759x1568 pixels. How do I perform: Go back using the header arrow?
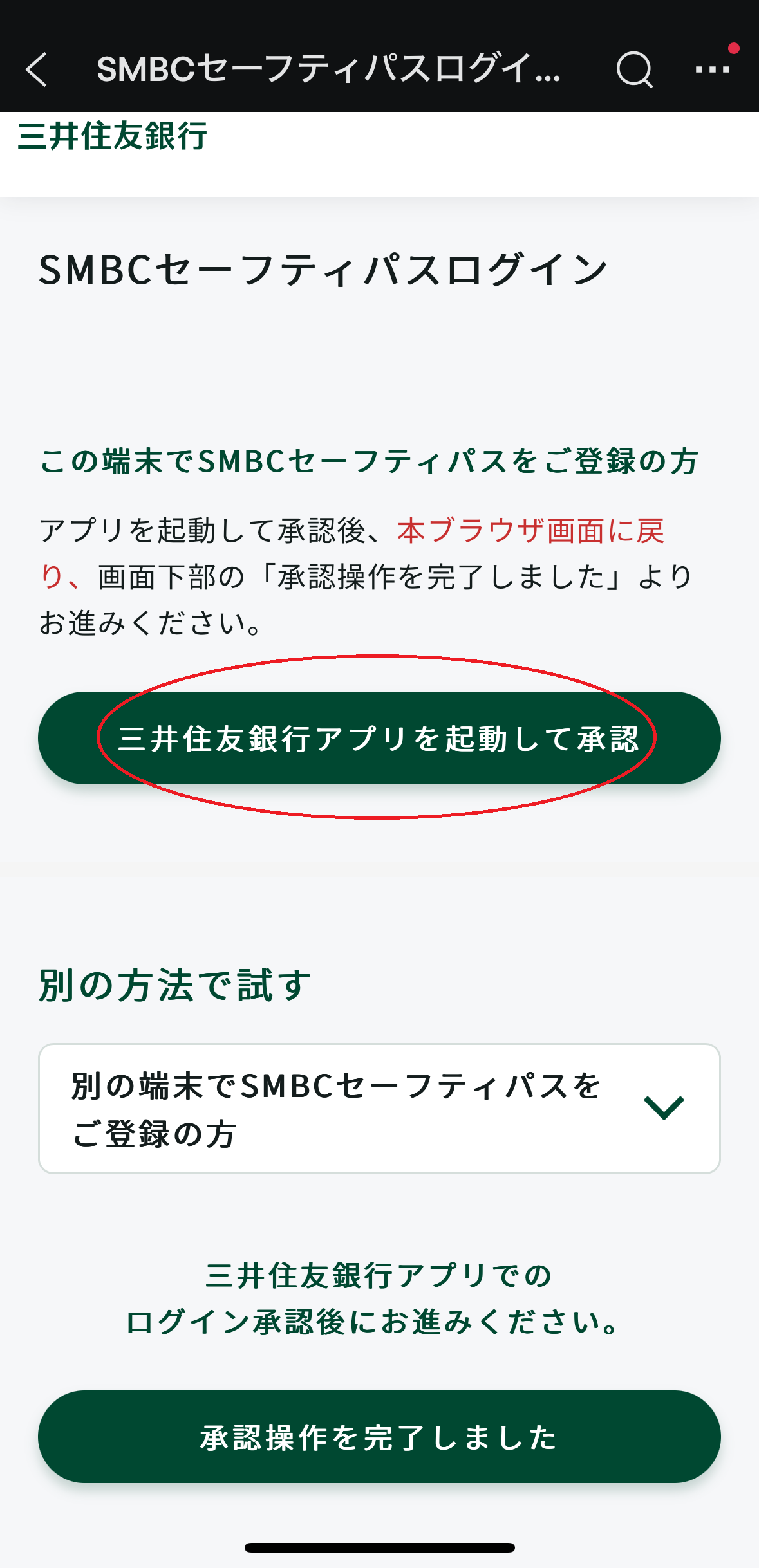point(37,69)
